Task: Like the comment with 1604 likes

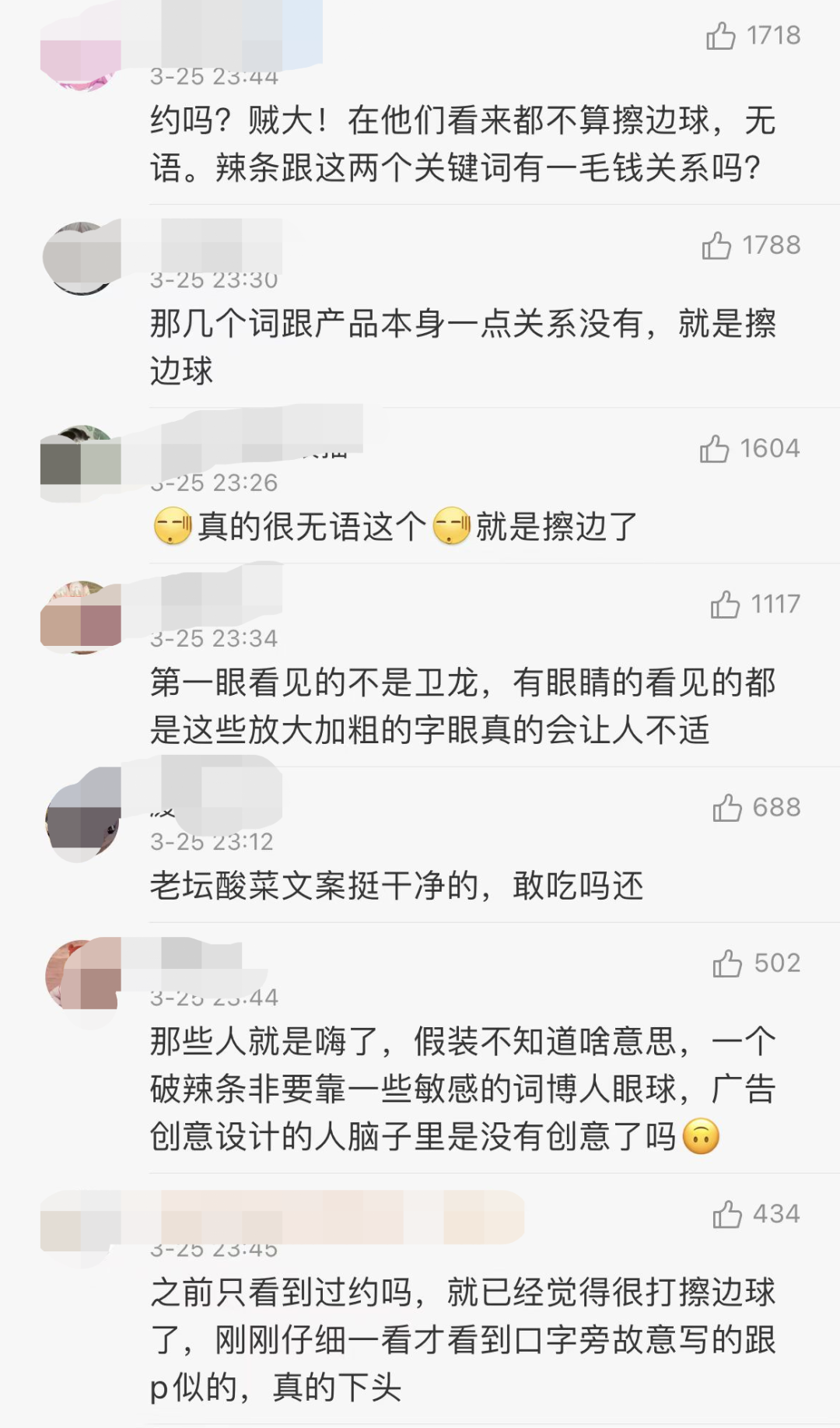Action: (x=714, y=449)
